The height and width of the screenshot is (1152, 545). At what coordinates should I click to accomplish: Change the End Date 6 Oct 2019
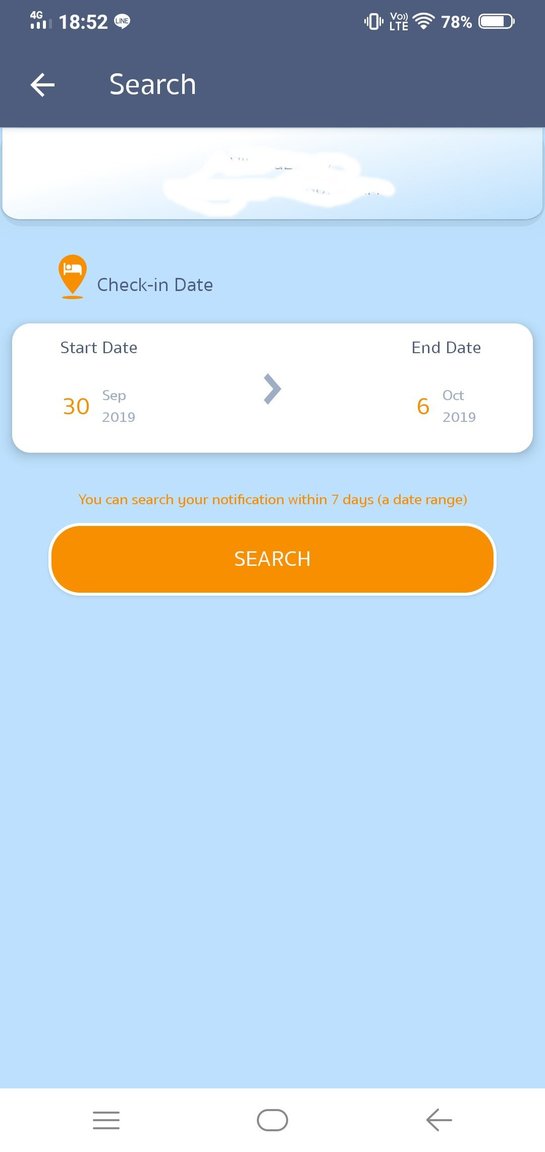pyautogui.click(x=446, y=406)
